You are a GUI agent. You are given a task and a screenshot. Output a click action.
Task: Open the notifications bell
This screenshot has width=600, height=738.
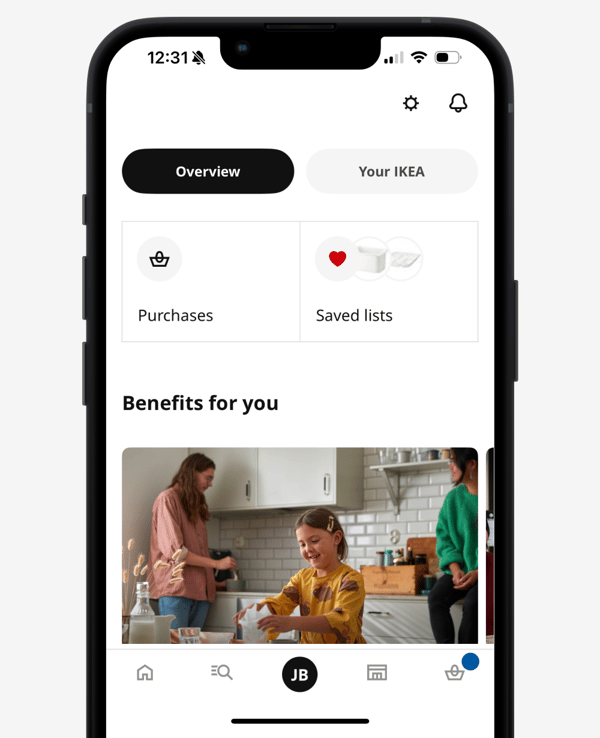click(x=458, y=103)
